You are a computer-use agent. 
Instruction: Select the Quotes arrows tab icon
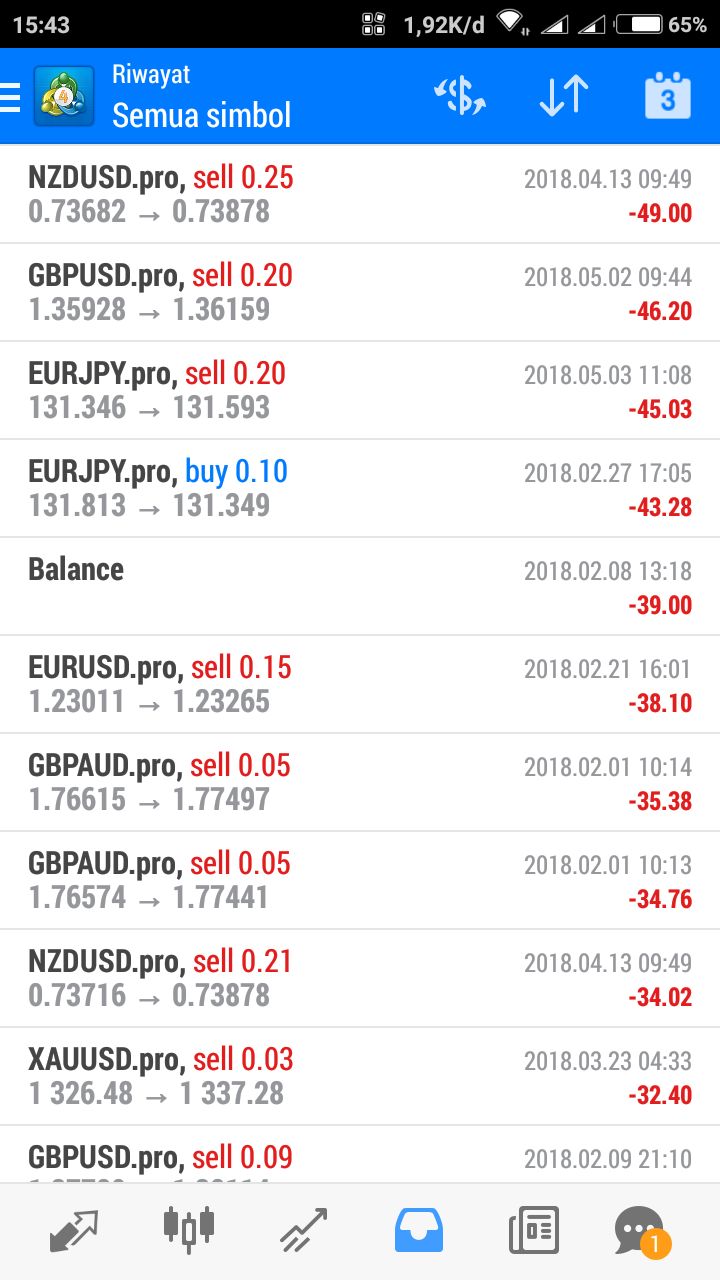pos(73,1230)
